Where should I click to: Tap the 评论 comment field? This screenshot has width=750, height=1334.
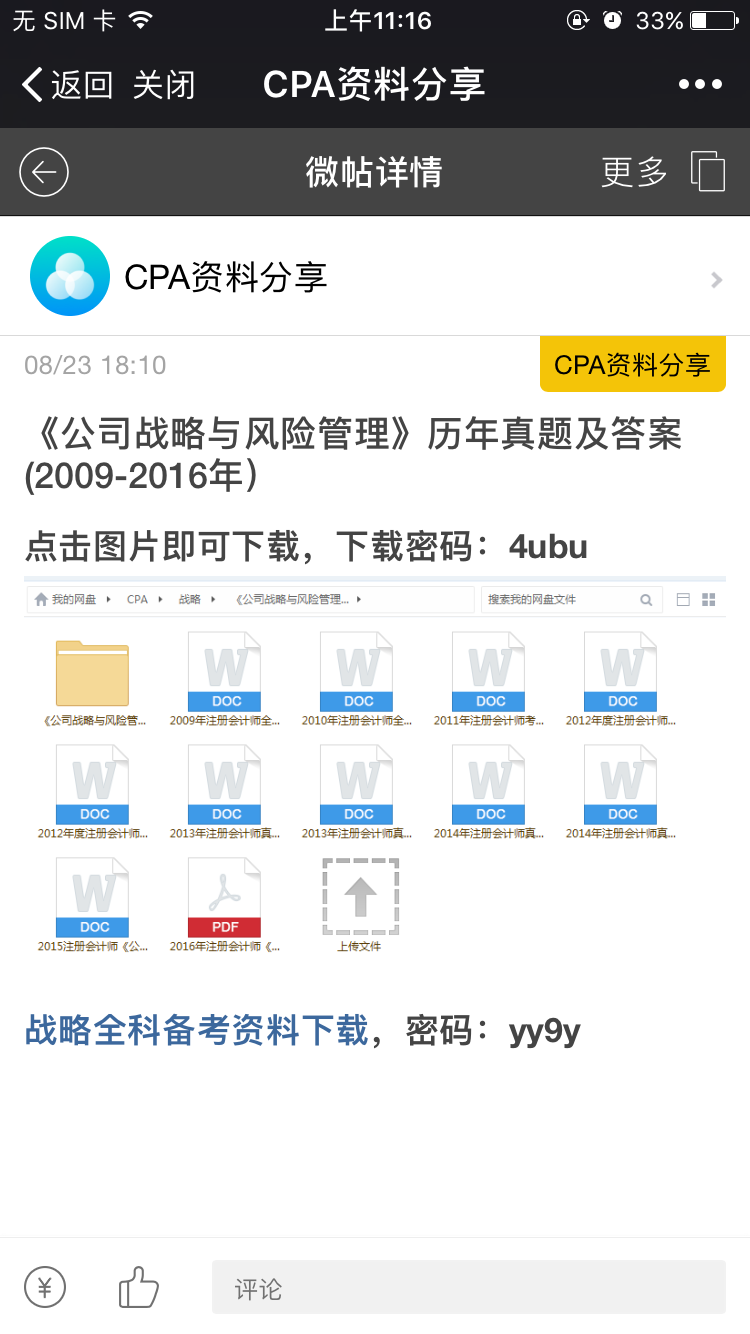tap(468, 1287)
